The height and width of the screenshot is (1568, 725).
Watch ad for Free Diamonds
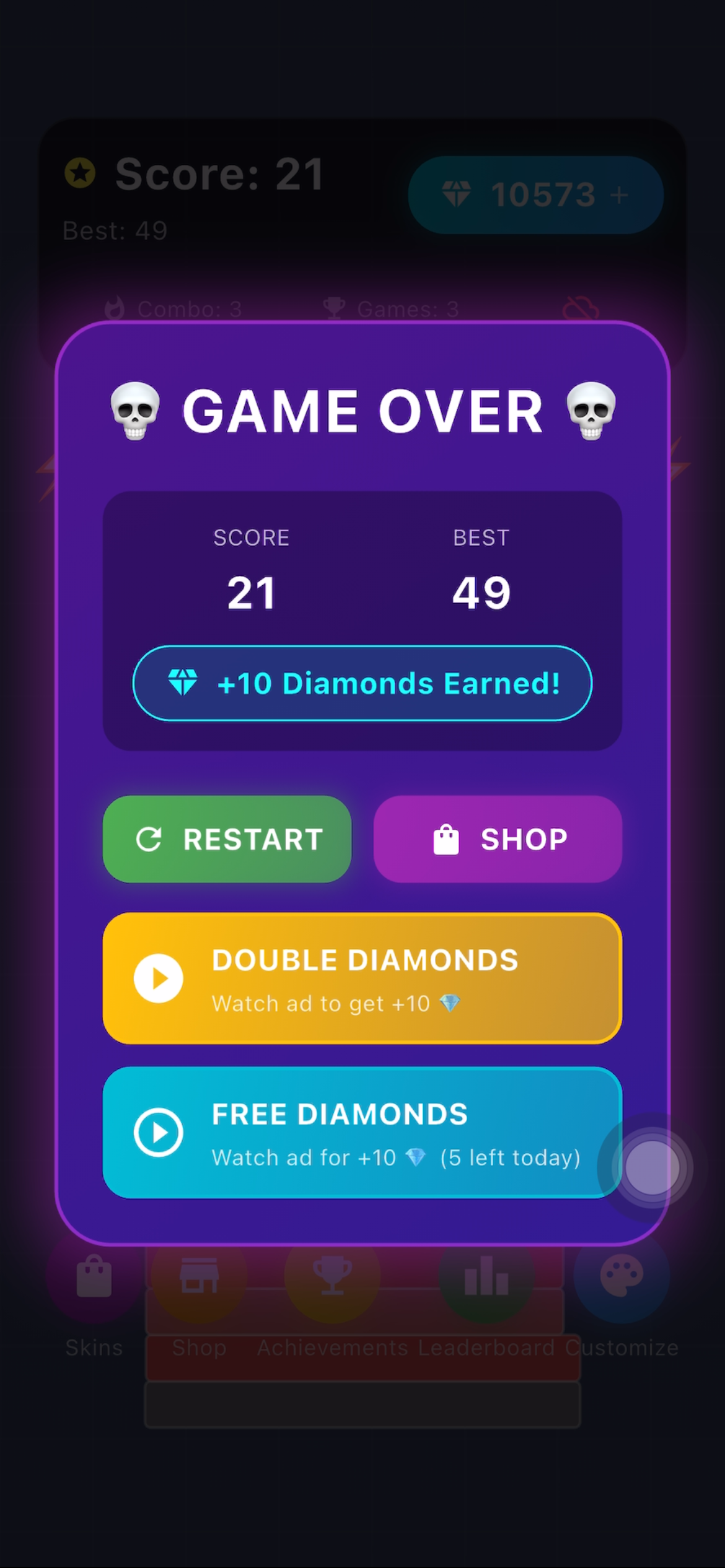click(347, 1132)
